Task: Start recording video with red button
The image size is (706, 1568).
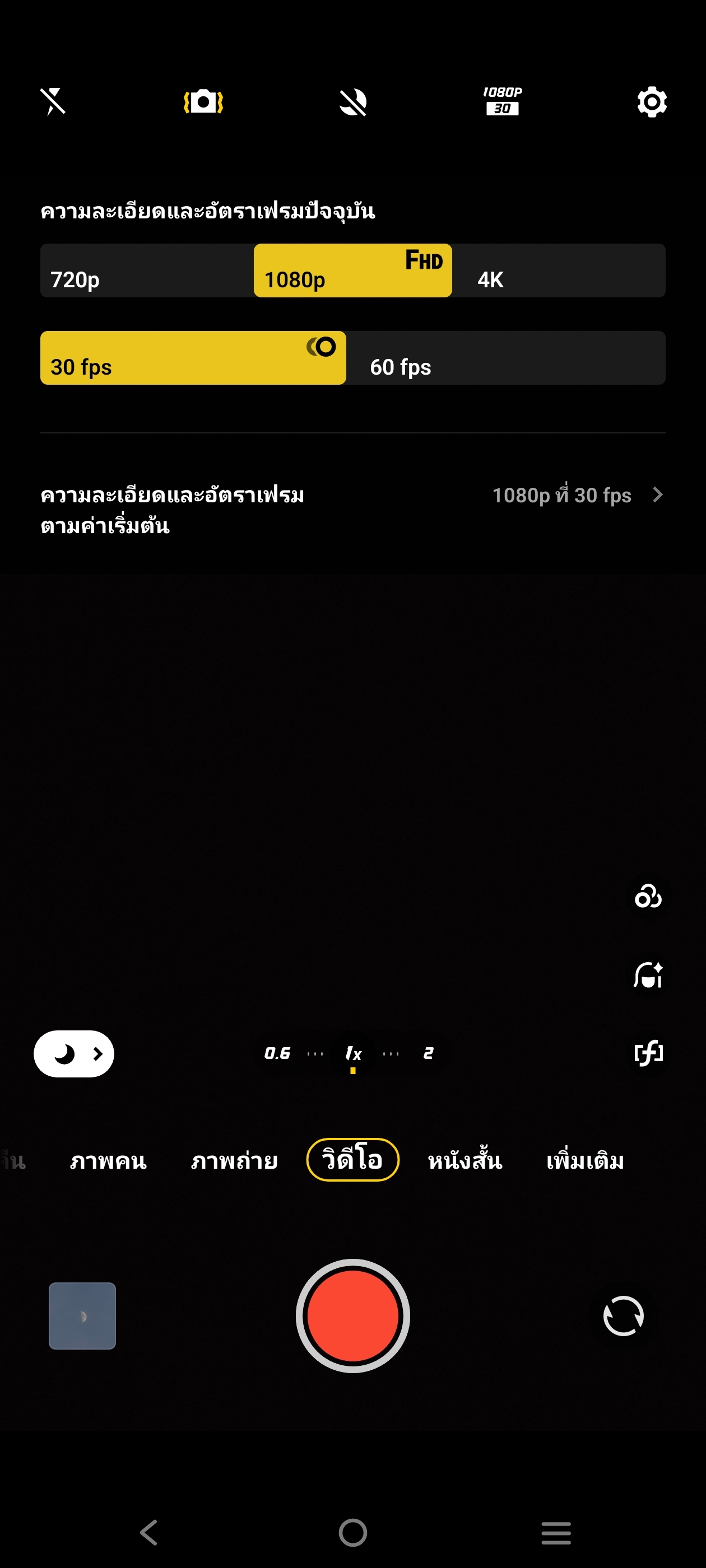Action: coord(352,1316)
